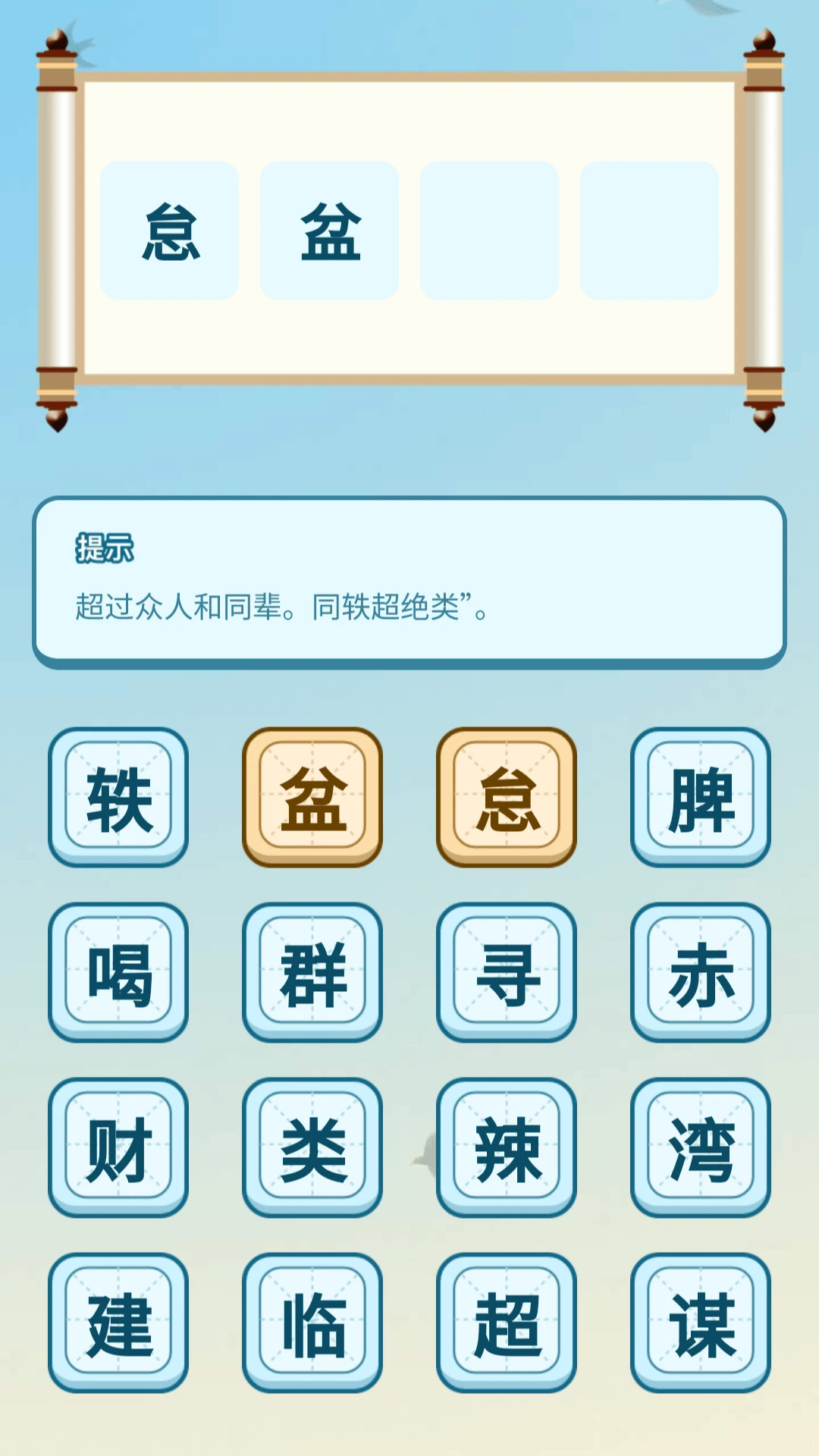The height and width of the screenshot is (1456, 819).
Task: Select the third empty answer slot
Action: (490, 230)
